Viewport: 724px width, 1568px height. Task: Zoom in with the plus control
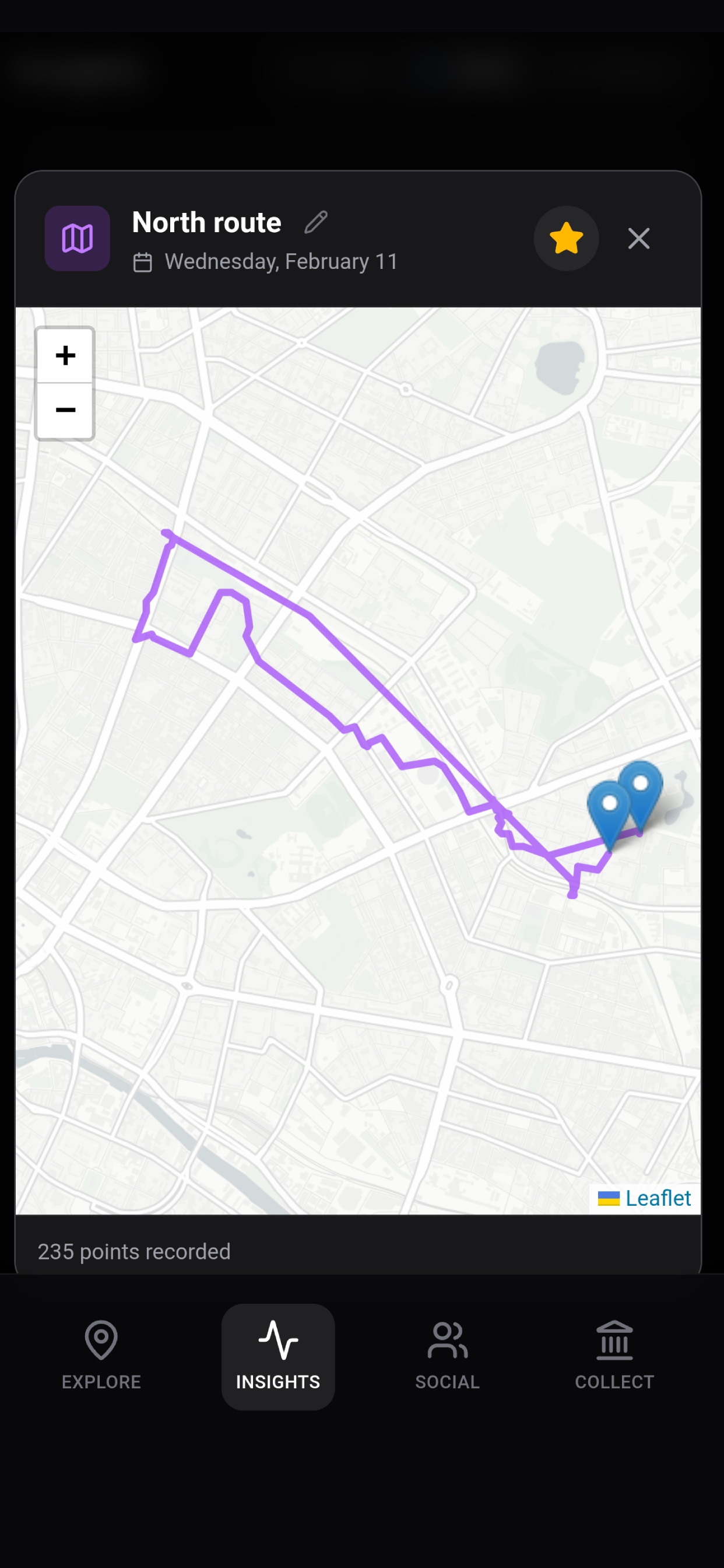pos(65,356)
